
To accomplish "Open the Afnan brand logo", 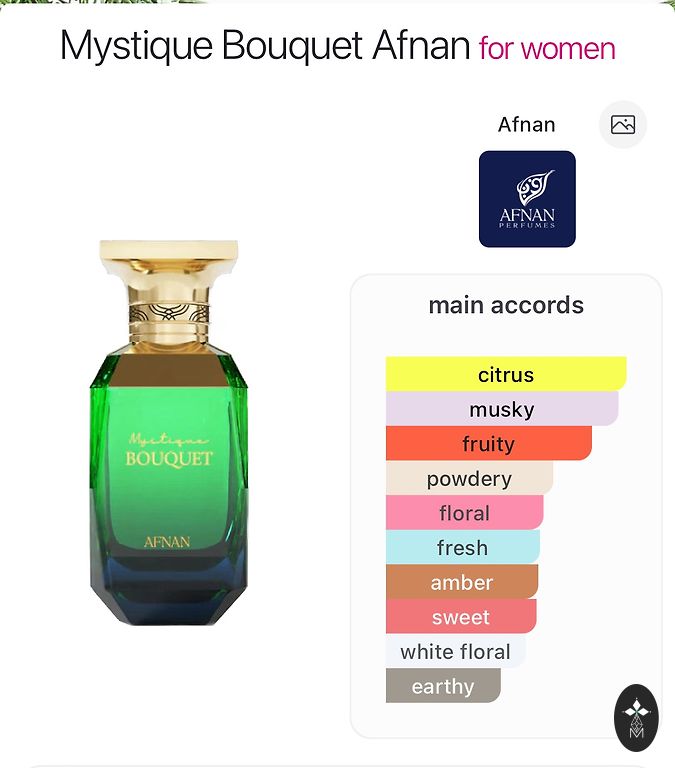I will point(527,199).
